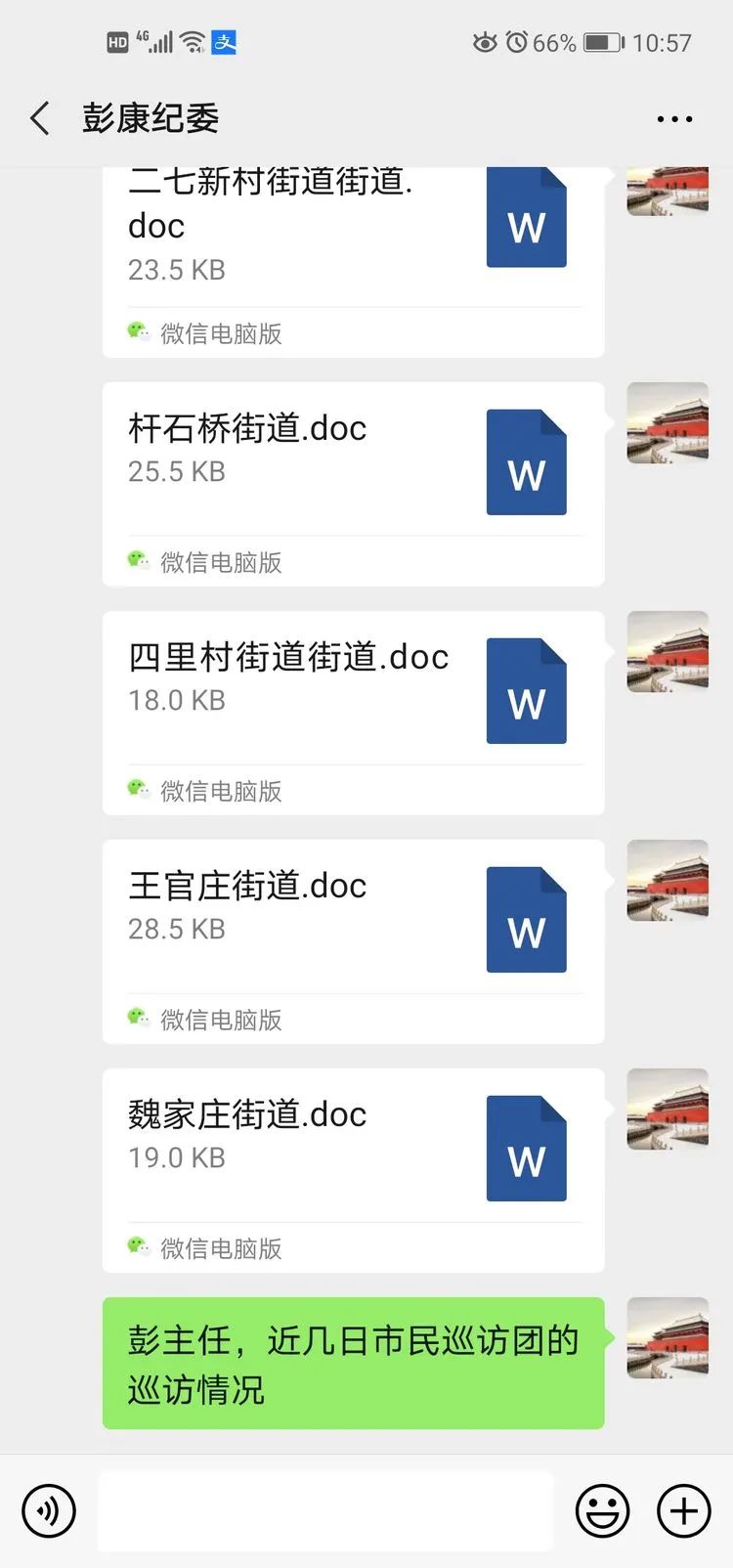Go back from the 彭康纪委 chat
The image size is (733, 1568).
pos(40,118)
